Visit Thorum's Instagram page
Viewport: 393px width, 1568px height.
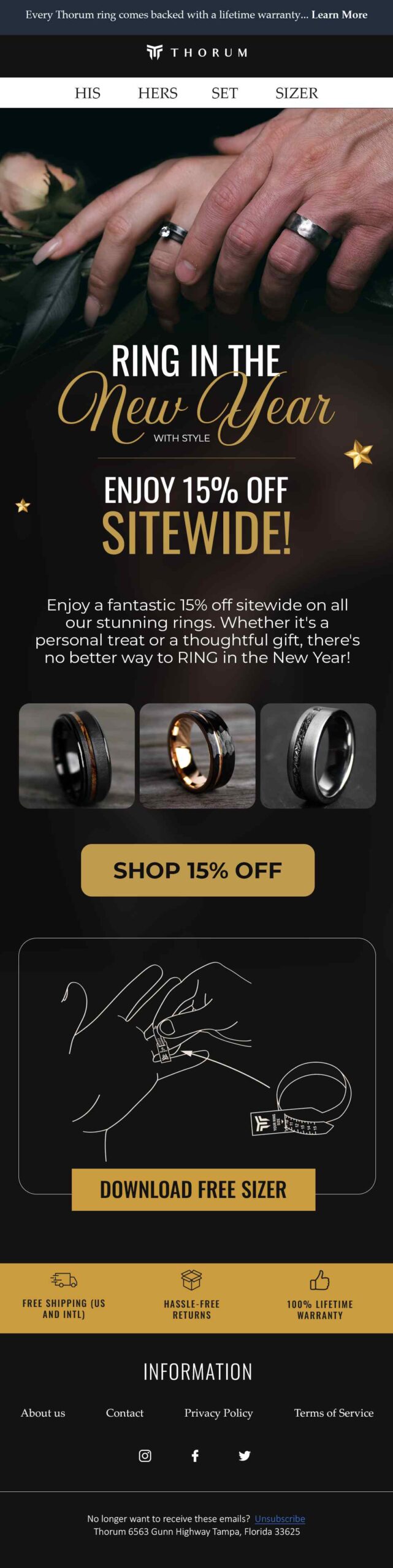click(x=145, y=1456)
